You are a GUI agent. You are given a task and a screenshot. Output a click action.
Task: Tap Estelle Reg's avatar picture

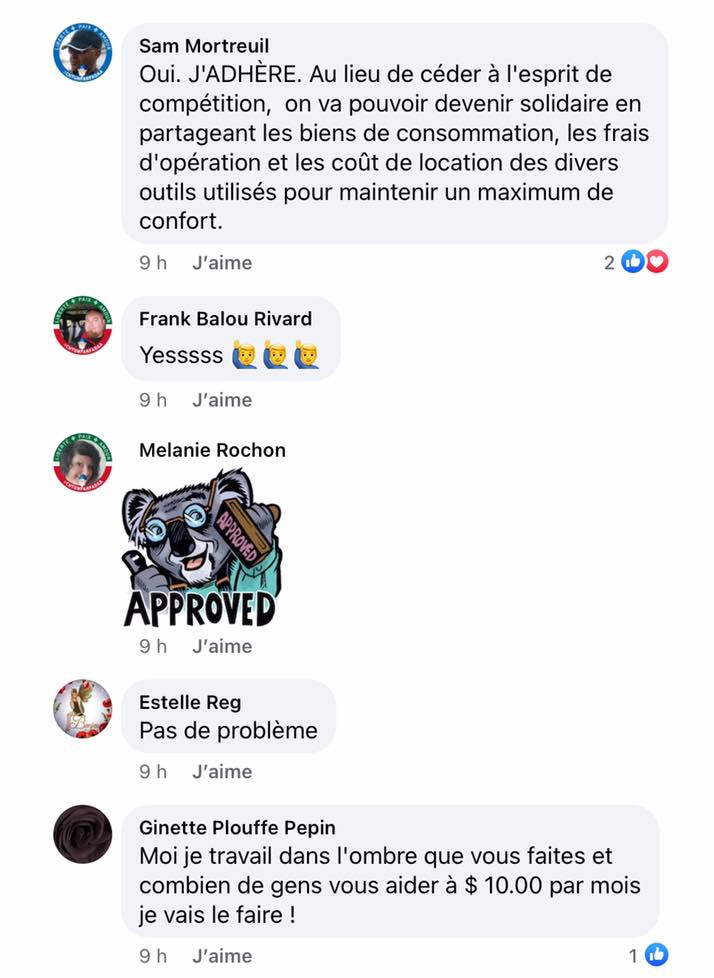[x=82, y=709]
